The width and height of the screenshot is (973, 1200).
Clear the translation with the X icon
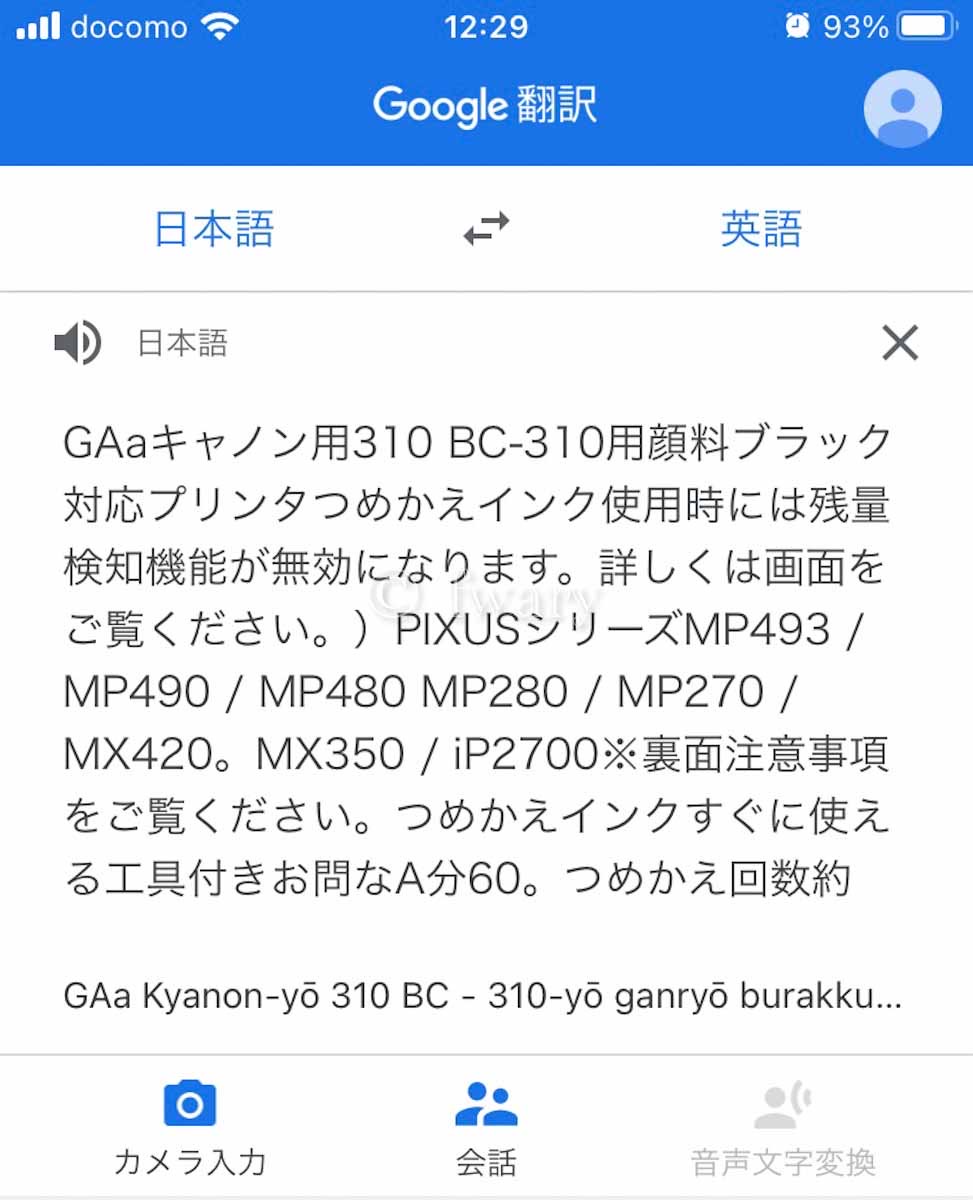899,343
